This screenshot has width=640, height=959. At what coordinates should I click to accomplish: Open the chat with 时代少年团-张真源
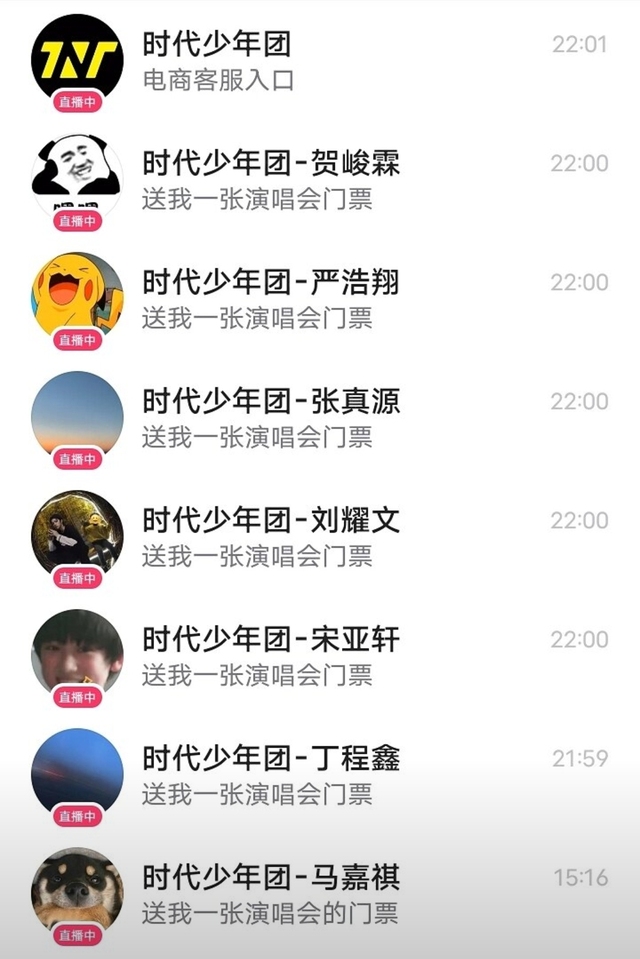pos(340,418)
